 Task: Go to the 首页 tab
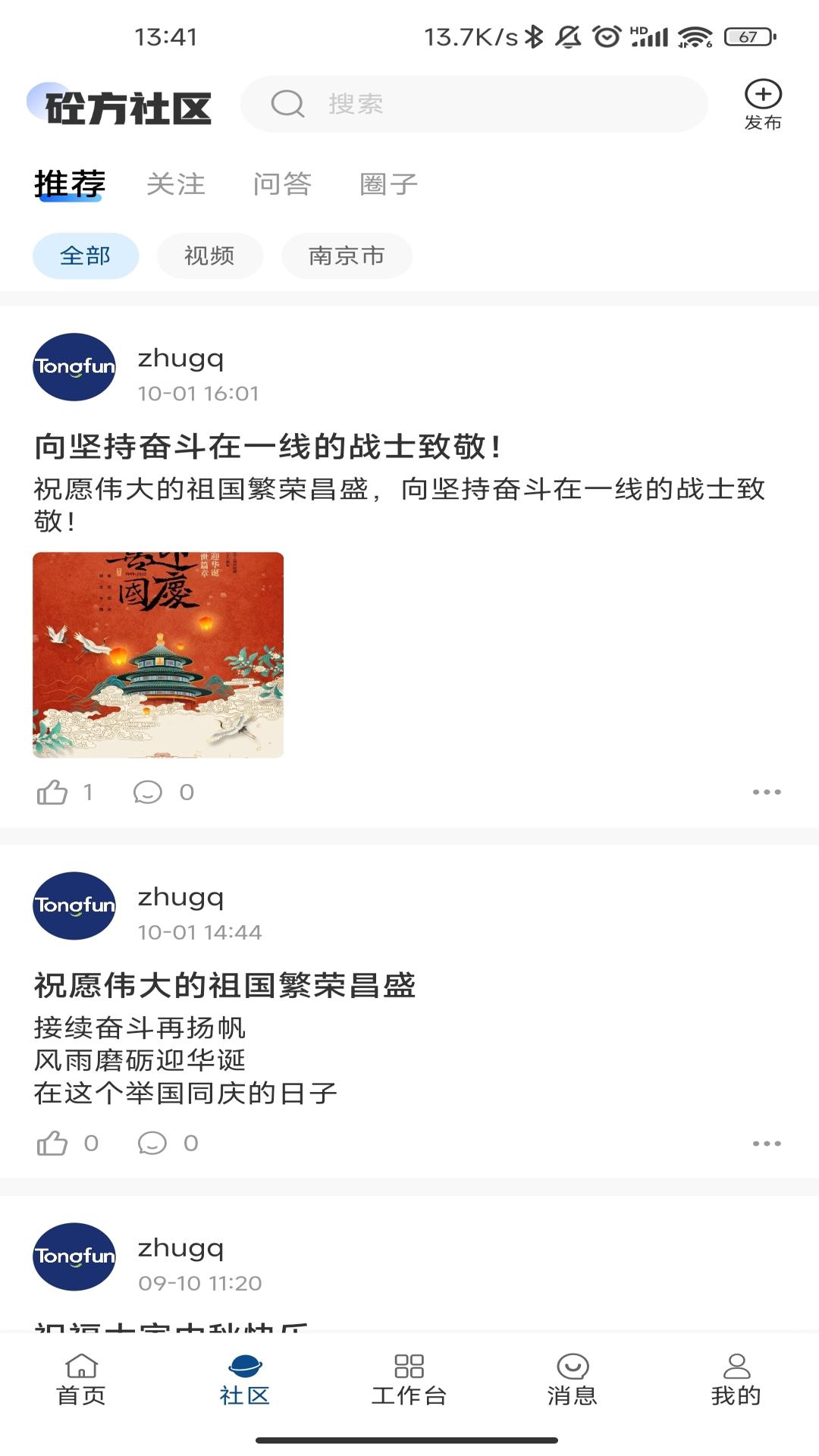(81, 1379)
